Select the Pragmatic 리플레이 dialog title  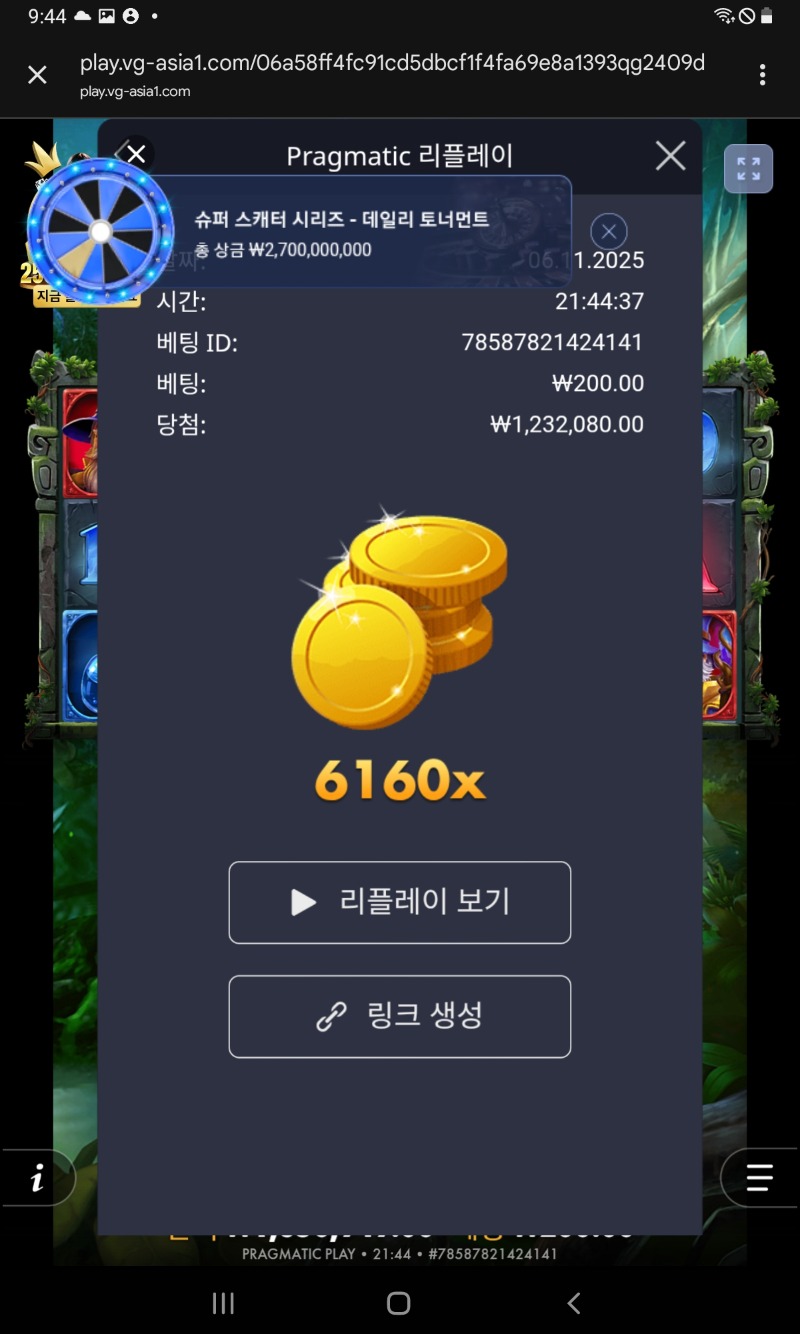[x=399, y=155]
